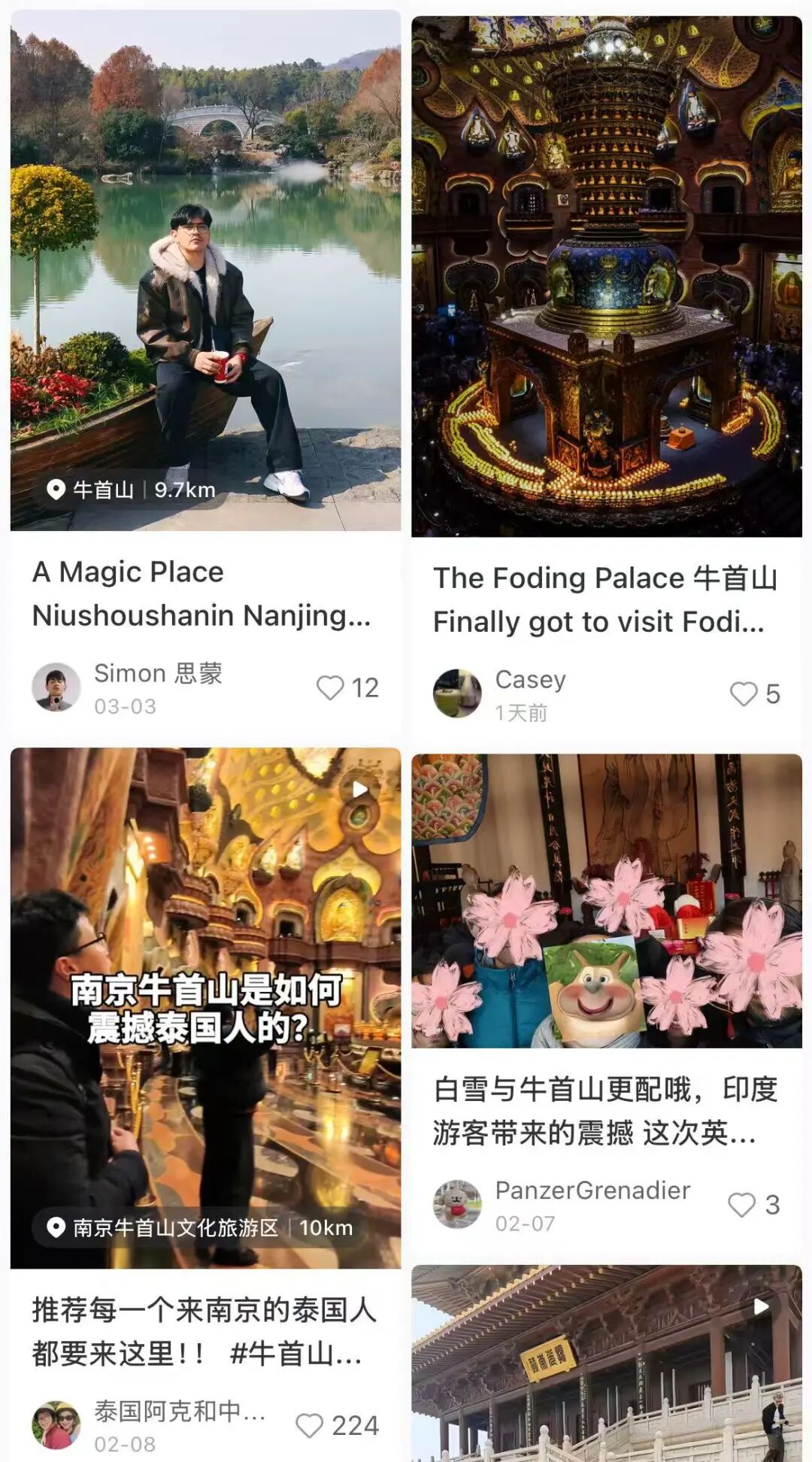
Task: Open 泰国阿克和中's profile avatar
Action: pyautogui.click(x=56, y=1424)
